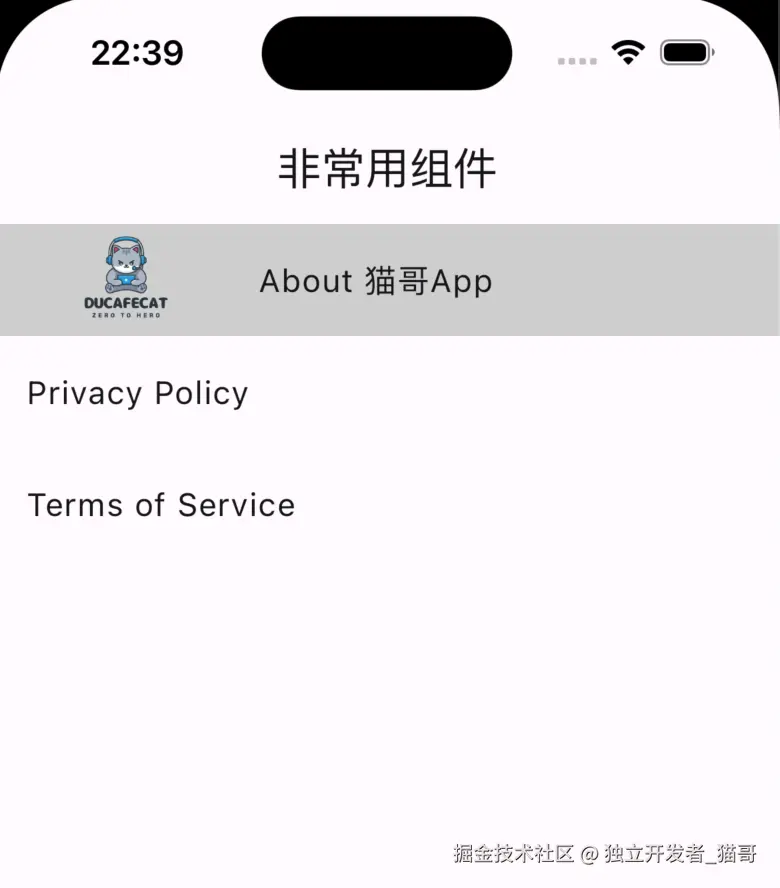Tap the Wi-Fi icon in status bar
The image size is (780, 888).
click(628, 50)
